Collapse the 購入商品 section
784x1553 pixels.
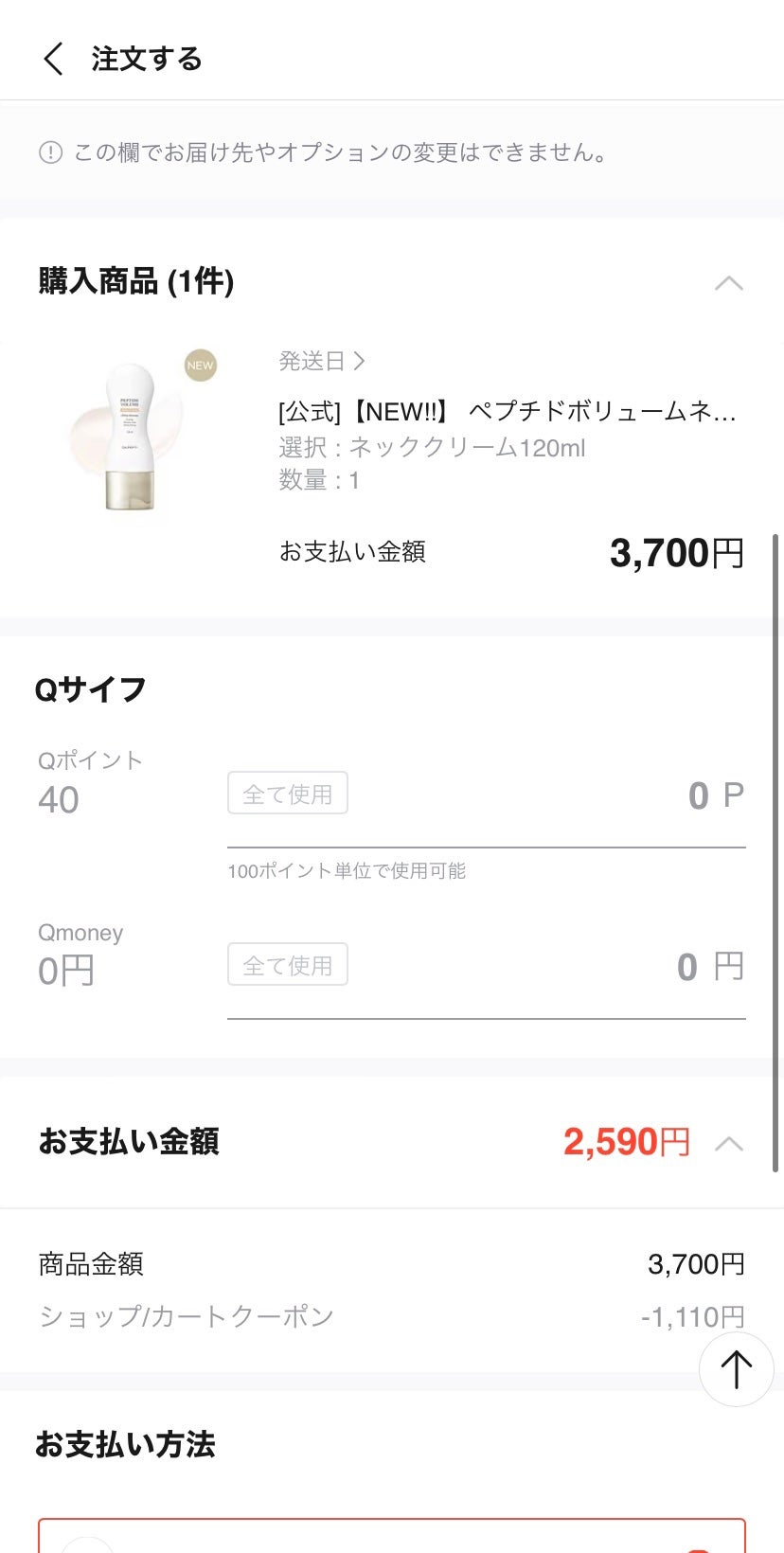pos(728,283)
